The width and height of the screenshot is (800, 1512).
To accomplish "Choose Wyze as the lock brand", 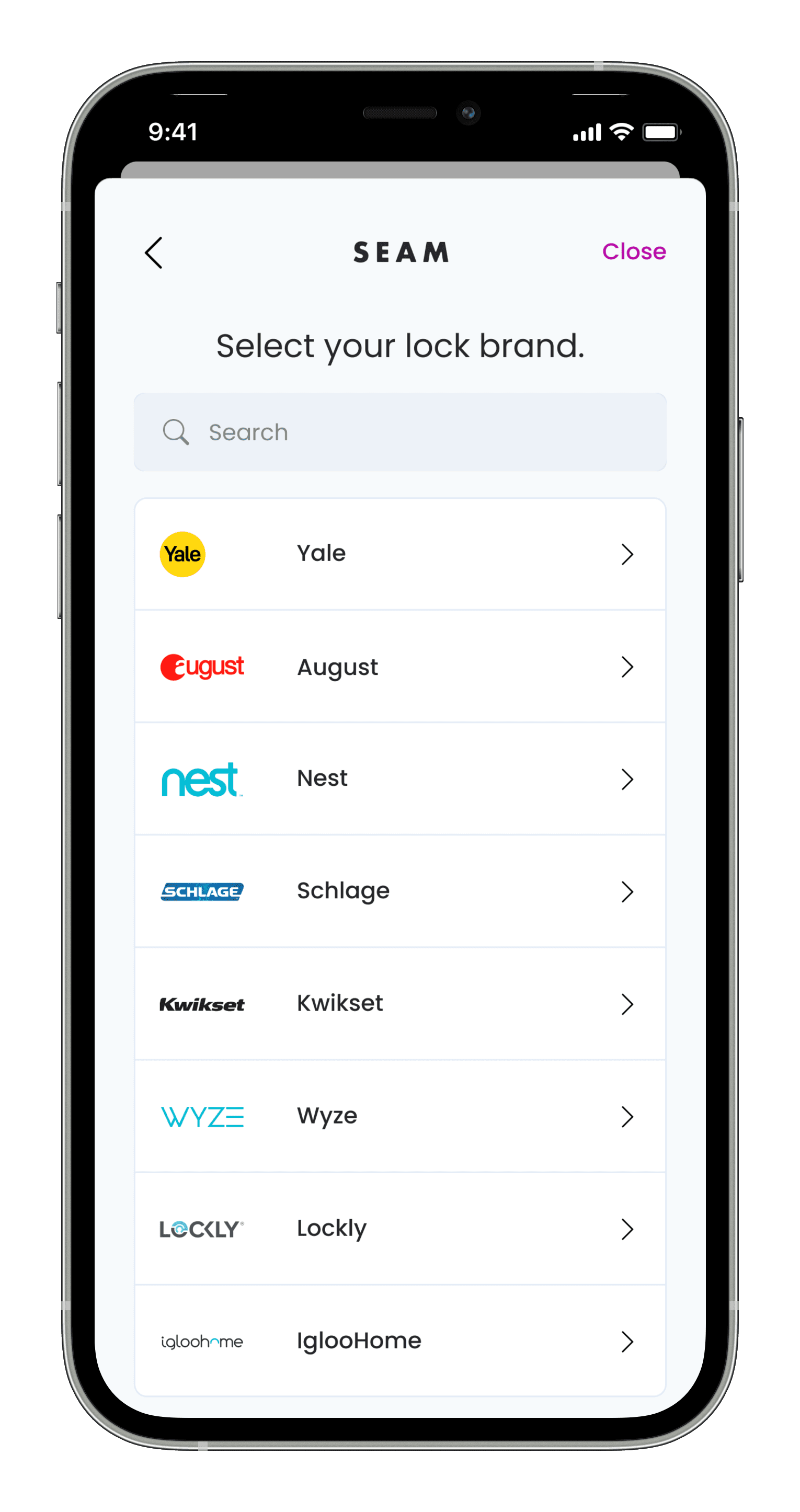I will [399, 1116].
